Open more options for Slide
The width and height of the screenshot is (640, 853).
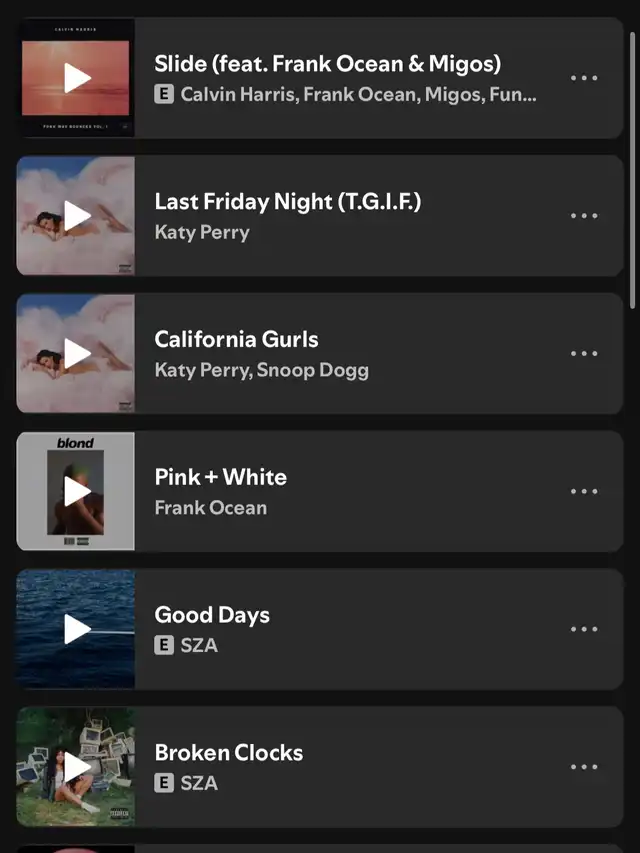[x=584, y=78]
